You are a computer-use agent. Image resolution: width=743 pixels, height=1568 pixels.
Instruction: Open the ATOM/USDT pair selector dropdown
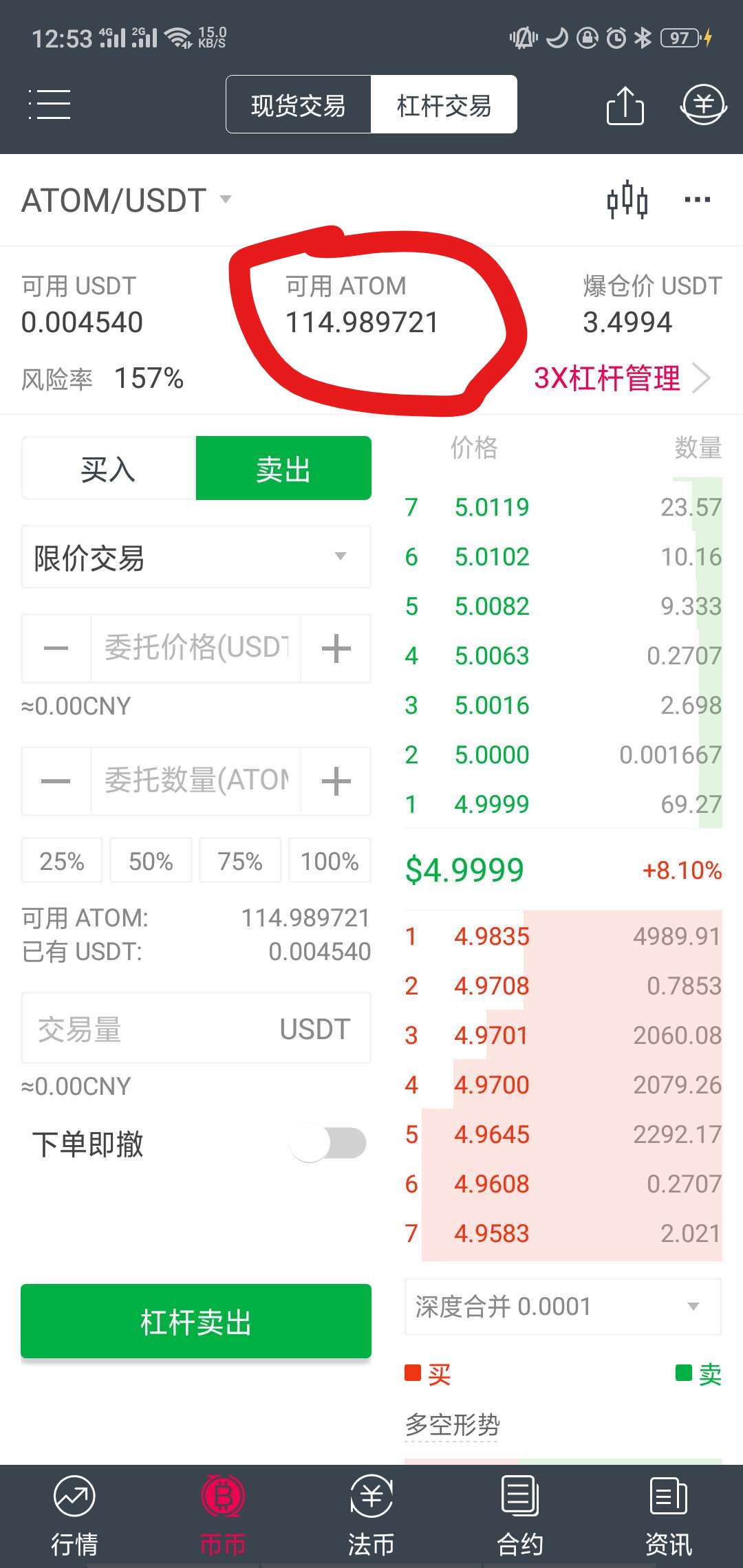124,200
